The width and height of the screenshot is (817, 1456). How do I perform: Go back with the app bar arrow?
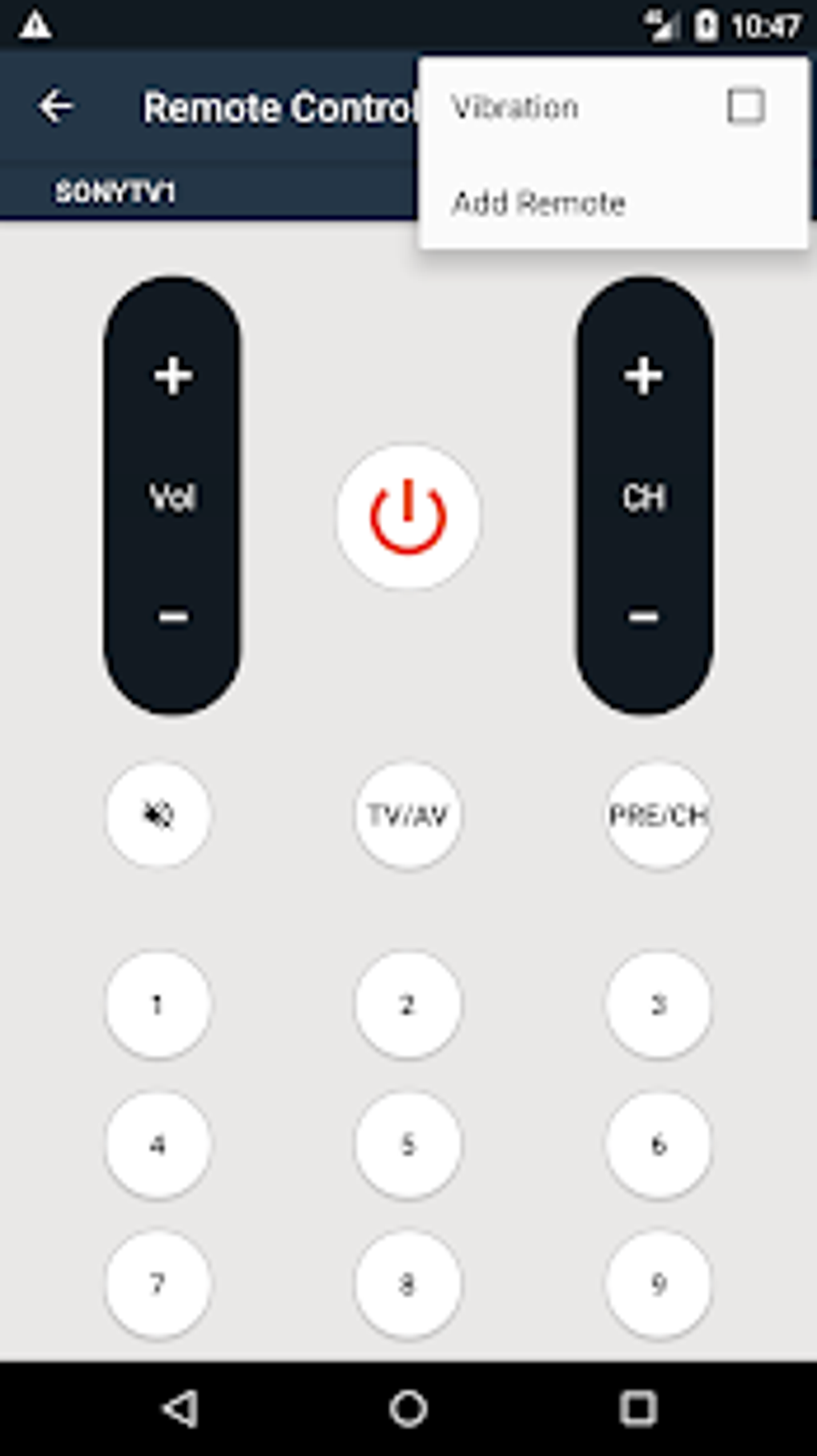(x=55, y=106)
